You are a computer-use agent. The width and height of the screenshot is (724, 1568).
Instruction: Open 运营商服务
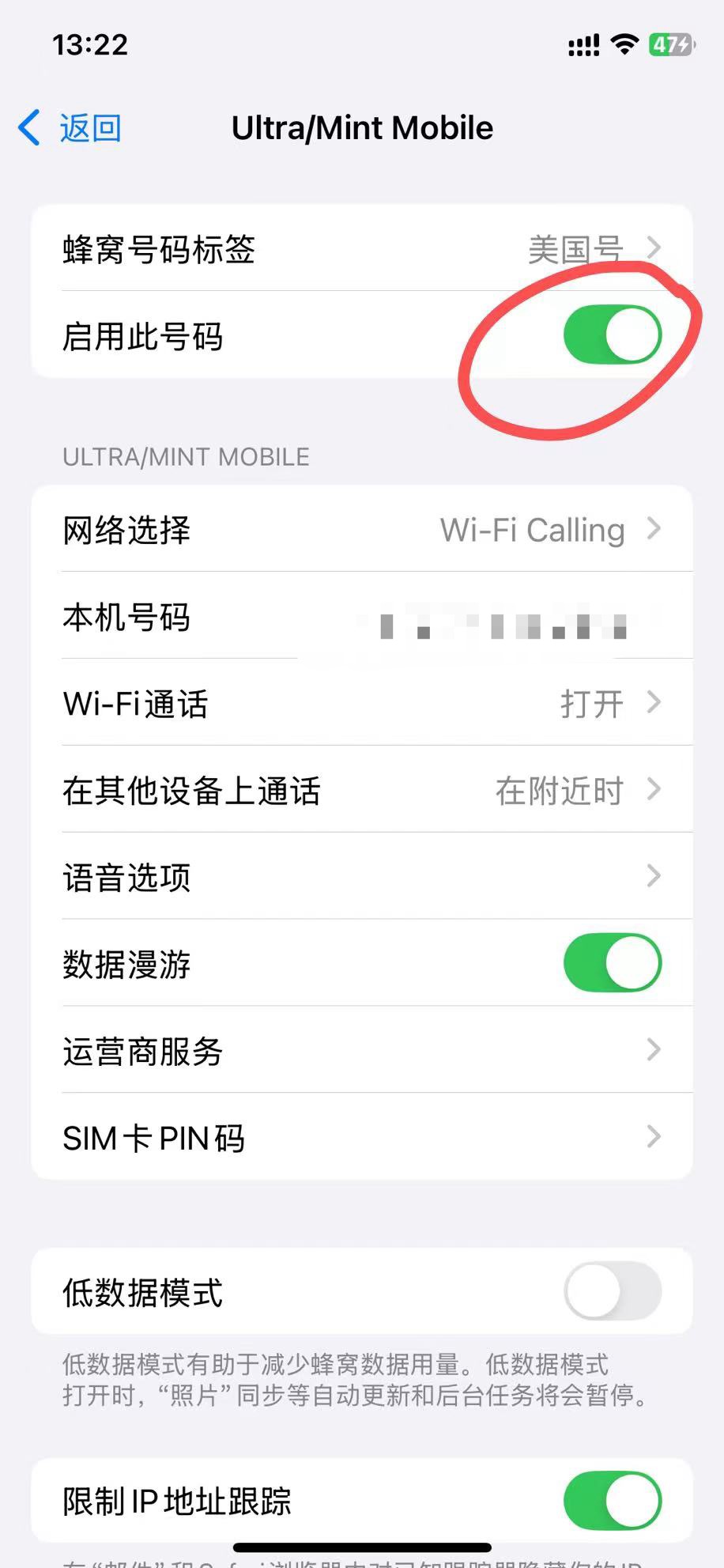coord(361,1050)
